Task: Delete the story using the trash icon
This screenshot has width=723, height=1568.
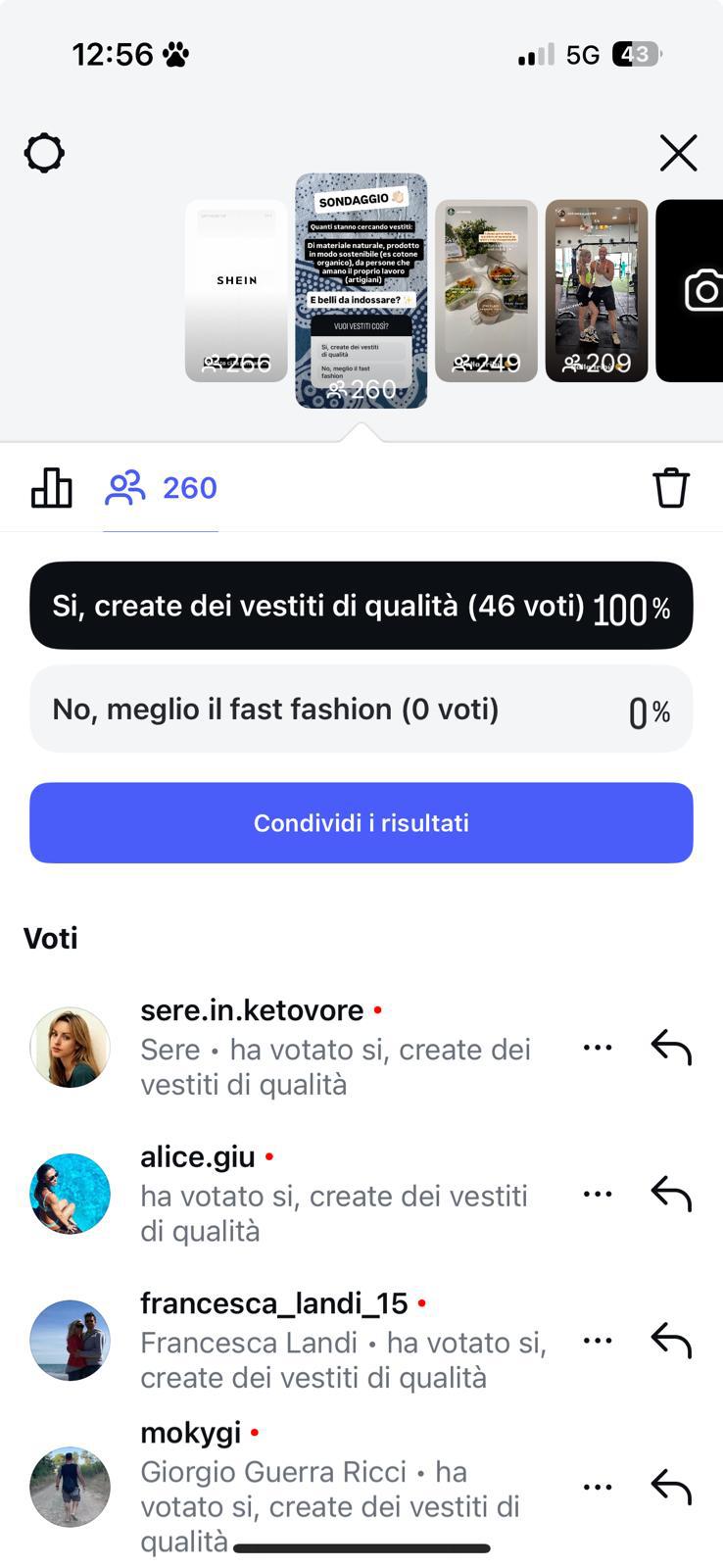Action: pyautogui.click(x=672, y=487)
